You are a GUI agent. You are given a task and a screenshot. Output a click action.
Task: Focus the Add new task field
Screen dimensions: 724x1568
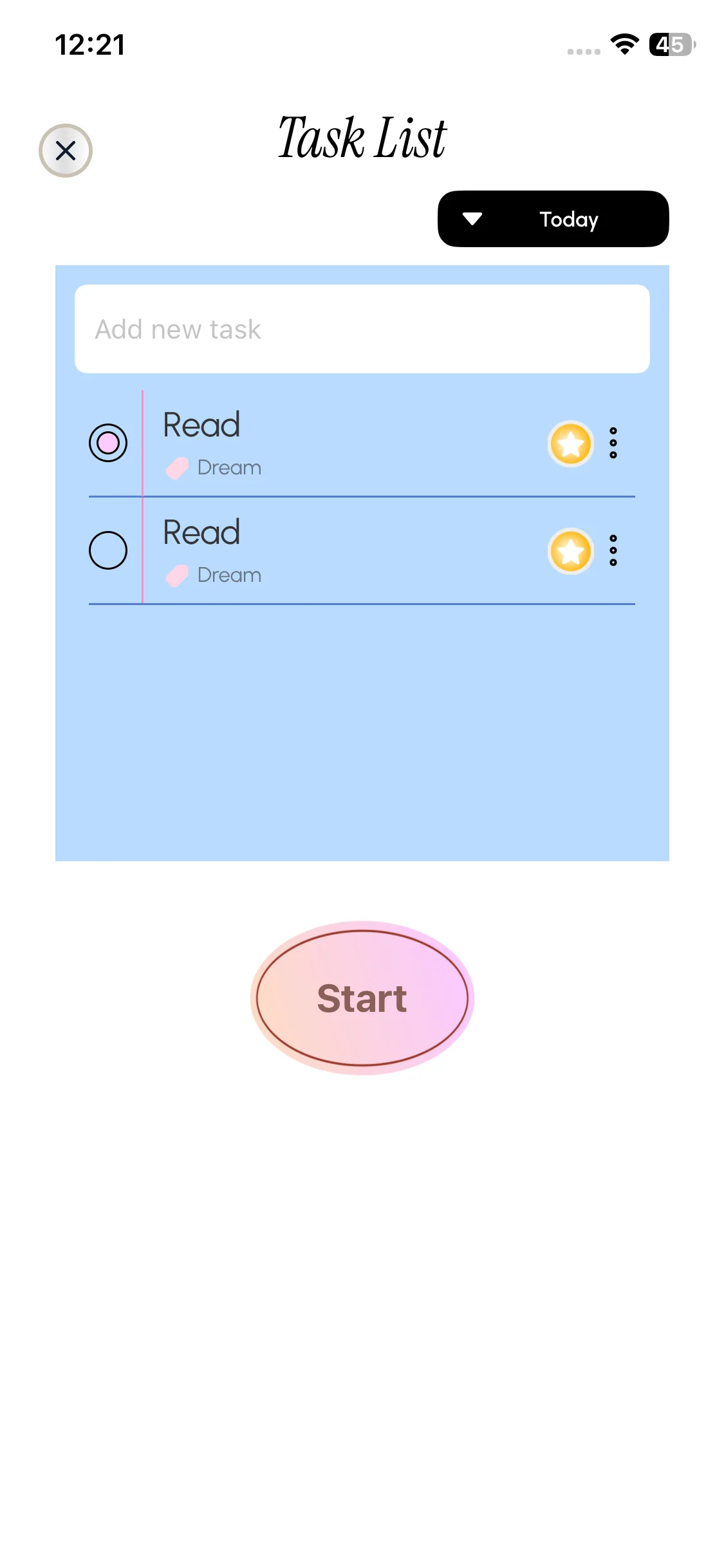[x=362, y=329]
